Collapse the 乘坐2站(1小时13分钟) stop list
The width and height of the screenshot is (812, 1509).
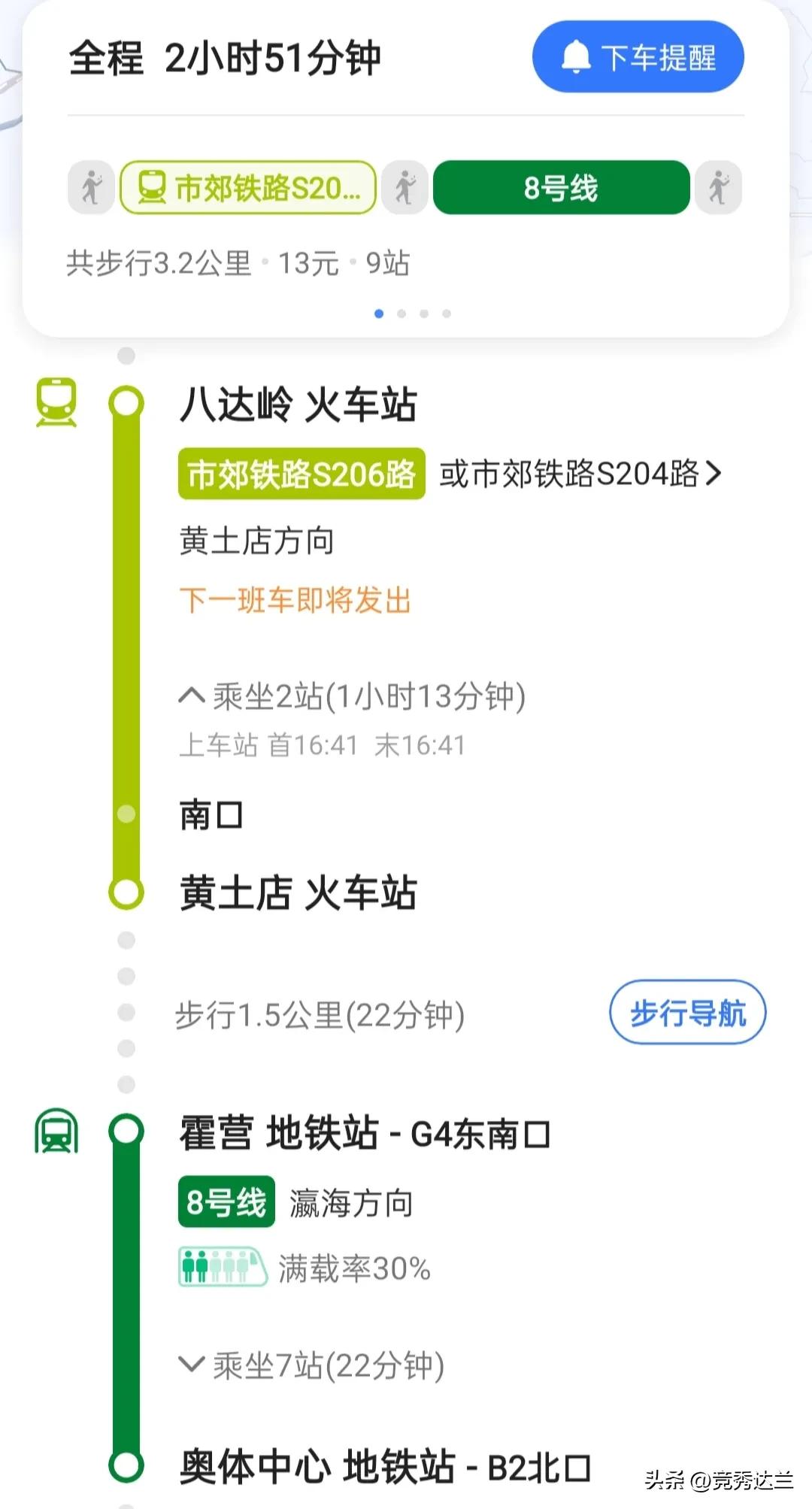tap(352, 696)
